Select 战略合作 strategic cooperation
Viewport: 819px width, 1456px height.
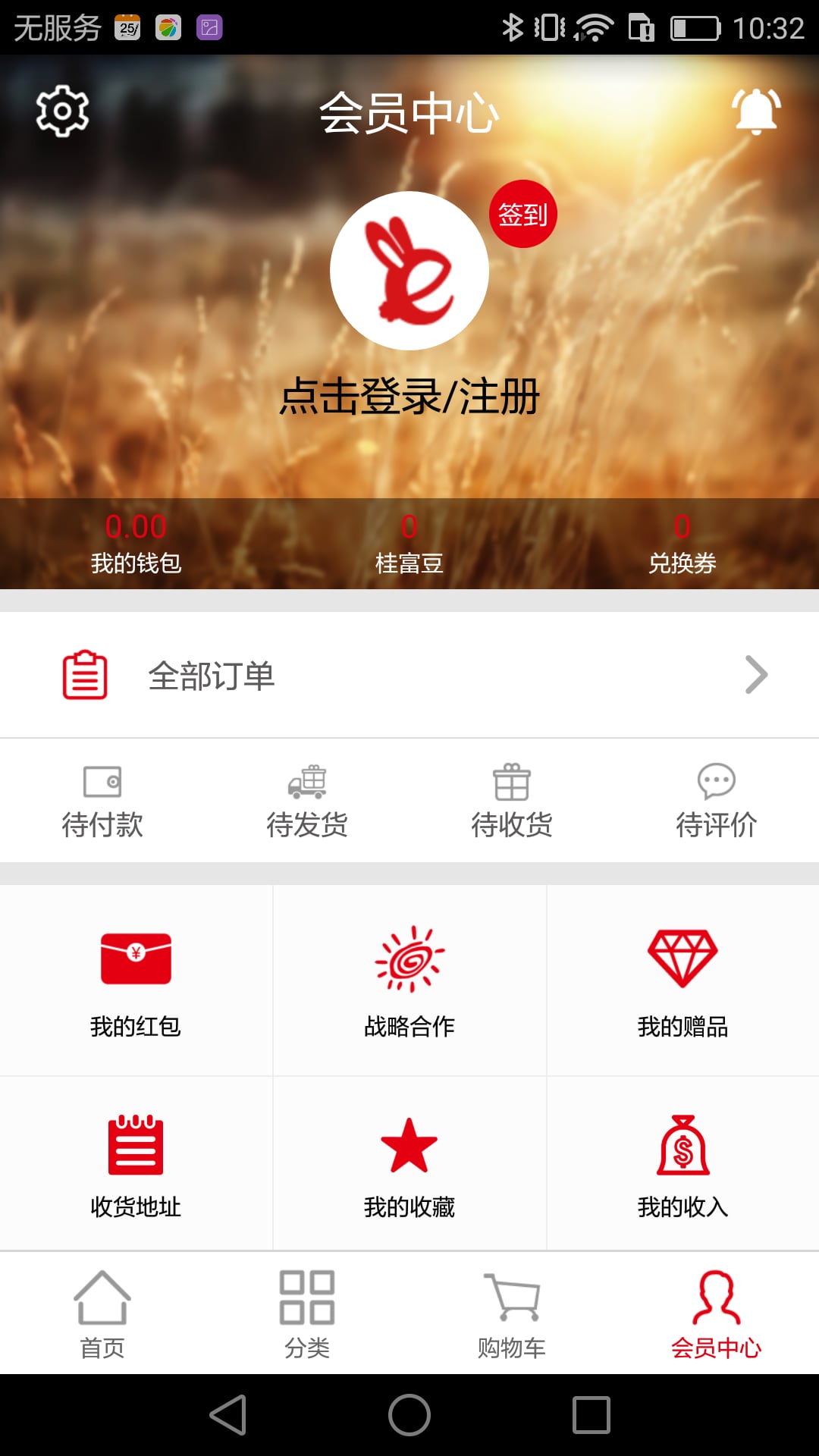click(x=409, y=981)
